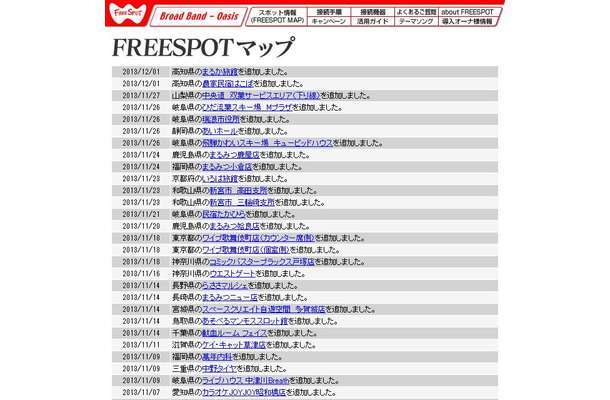Open the about FREESPOT page
Image resolution: width=610 pixels, height=400 pixels.
point(467,11)
